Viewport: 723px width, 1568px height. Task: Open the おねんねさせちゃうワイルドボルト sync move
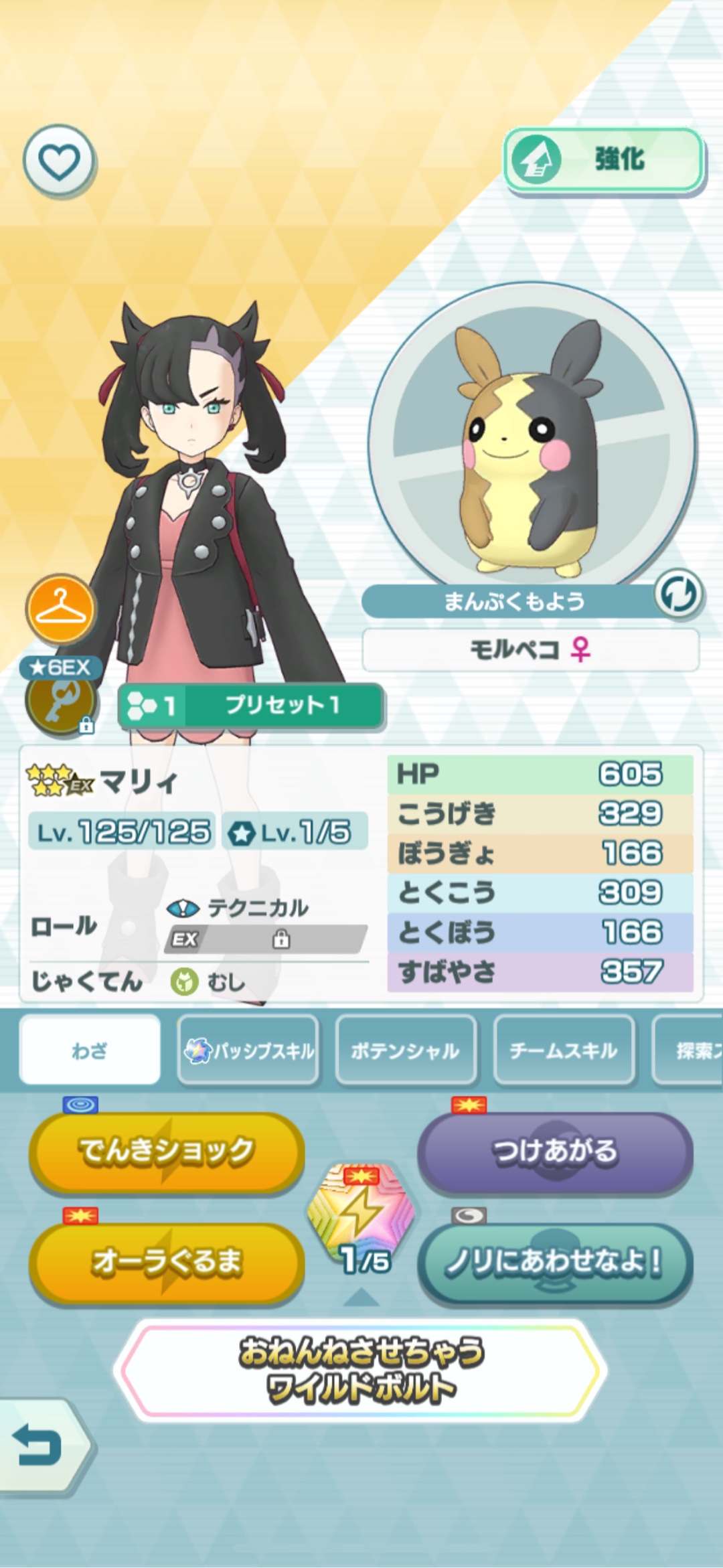361,1370
